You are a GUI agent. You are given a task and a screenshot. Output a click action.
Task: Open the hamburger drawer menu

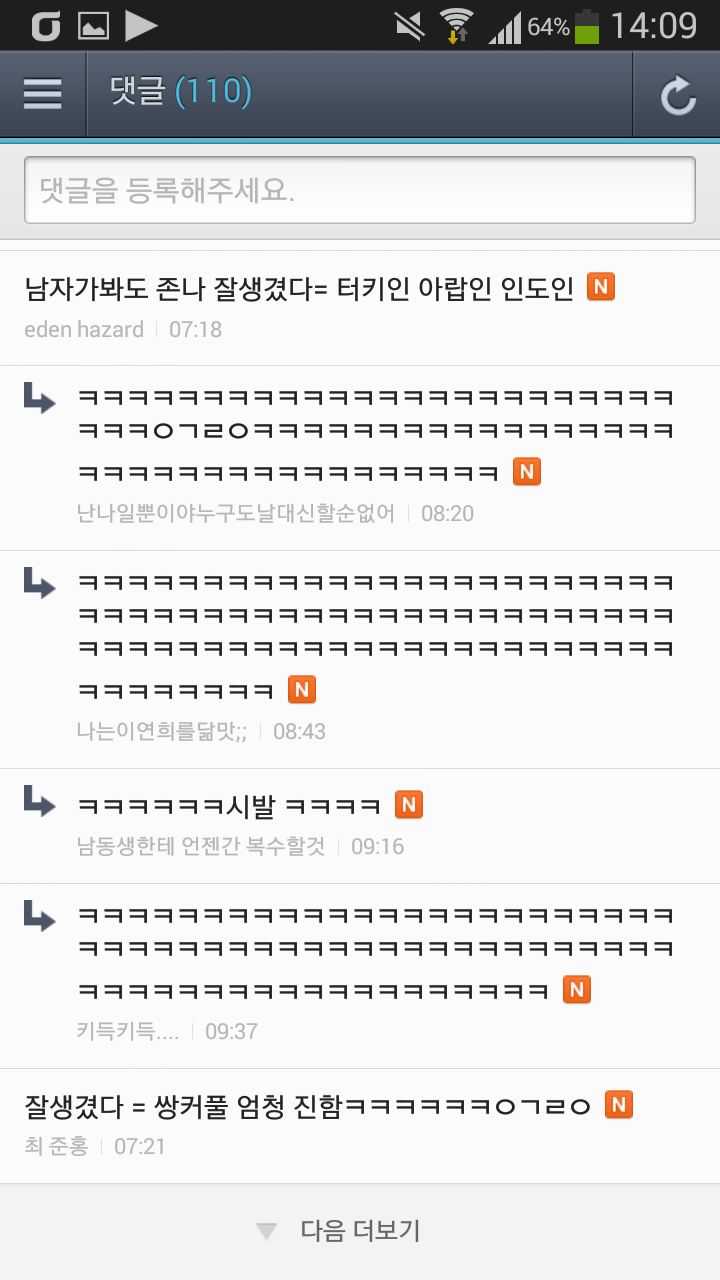[x=43, y=94]
